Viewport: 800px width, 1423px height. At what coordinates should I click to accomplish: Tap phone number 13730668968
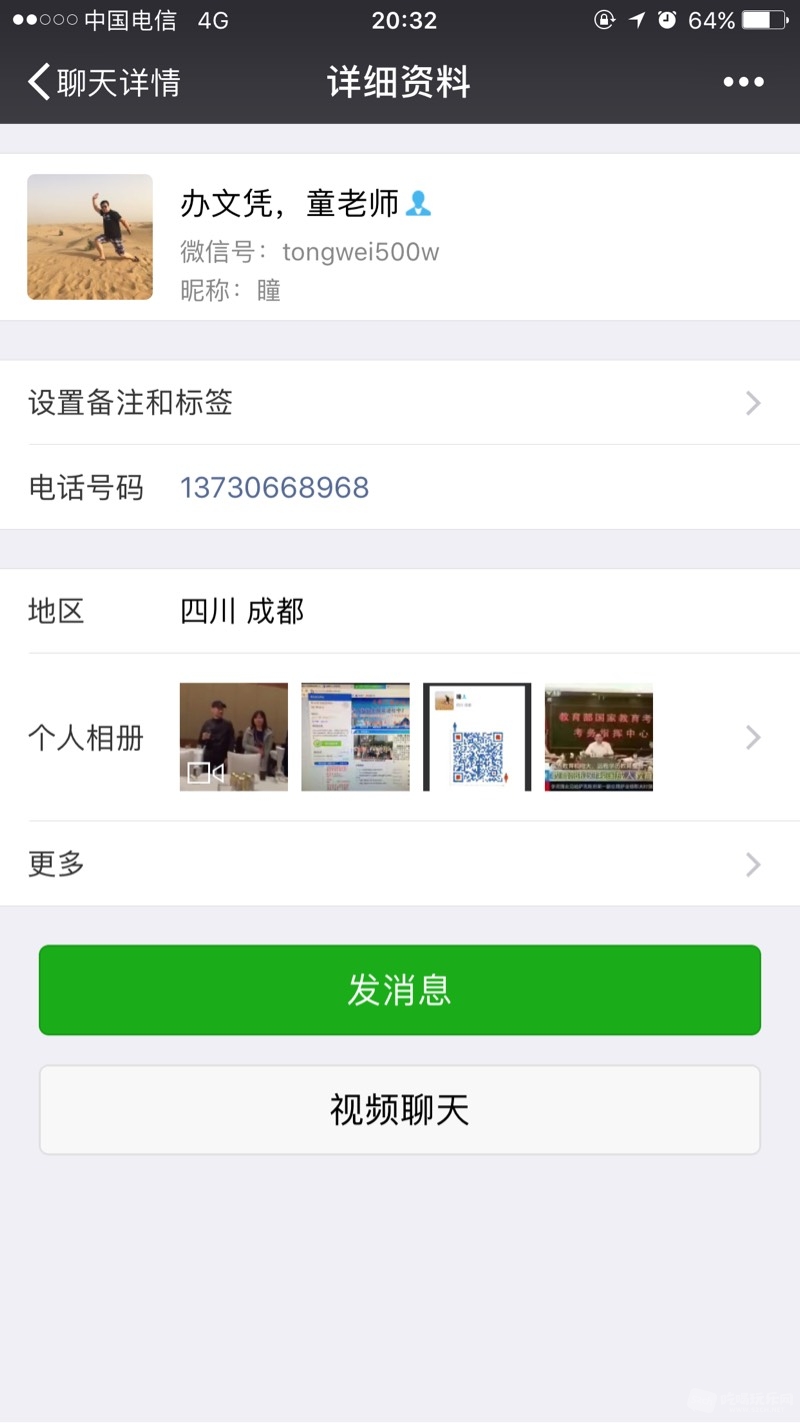pos(274,488)
